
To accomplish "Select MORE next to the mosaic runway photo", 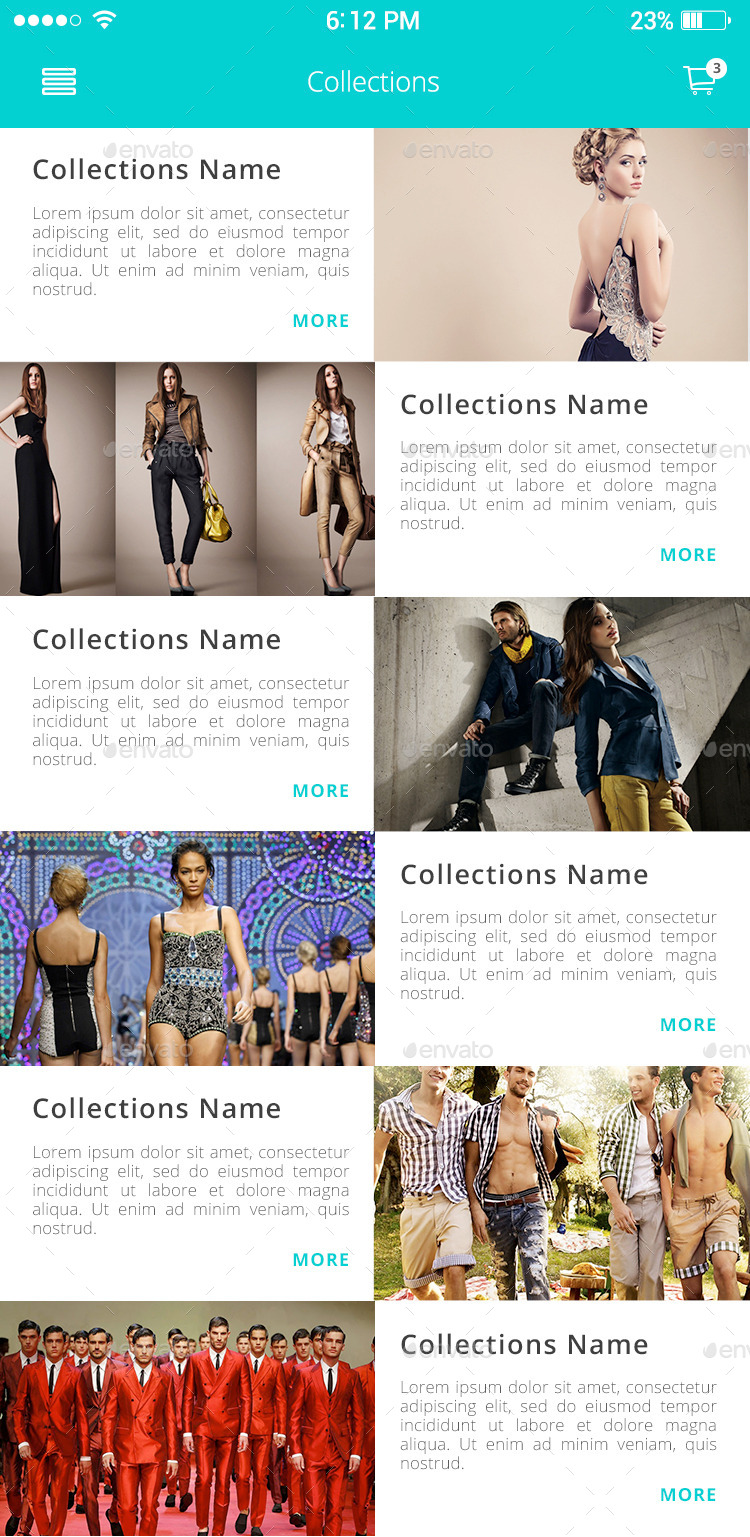I will [x=688, y=1025].
